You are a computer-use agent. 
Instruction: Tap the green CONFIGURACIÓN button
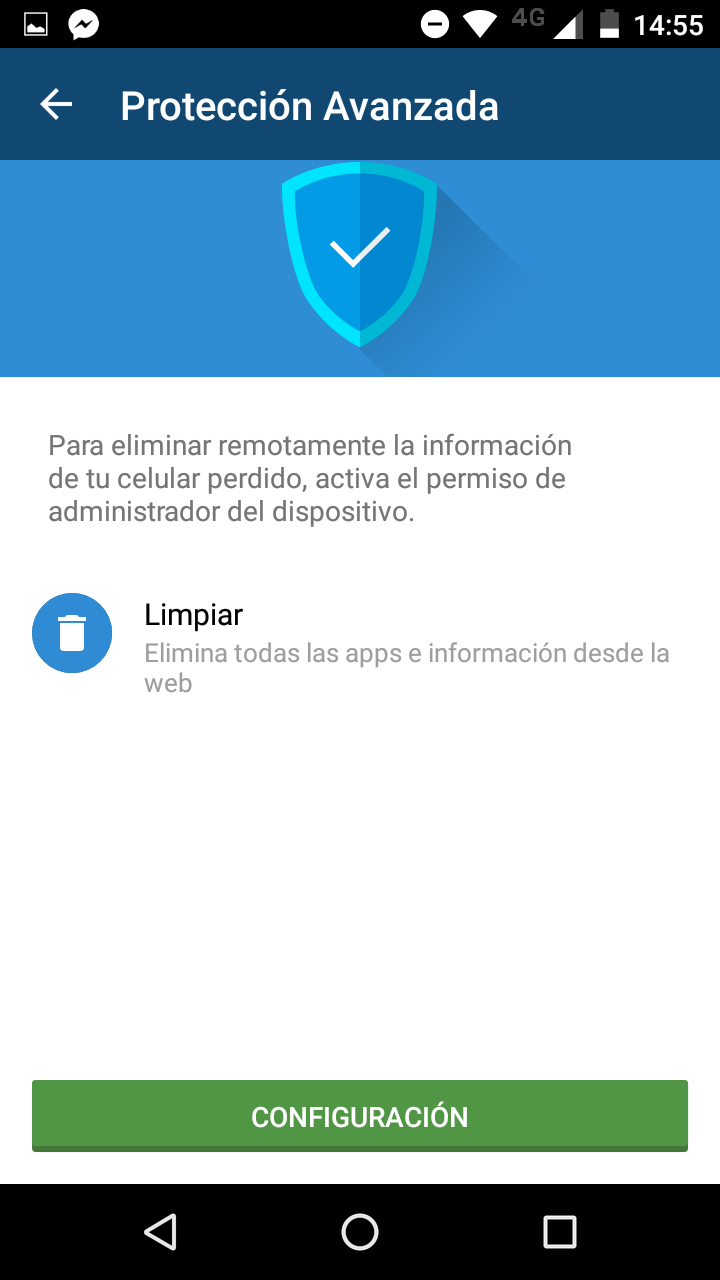point(360,1116)
